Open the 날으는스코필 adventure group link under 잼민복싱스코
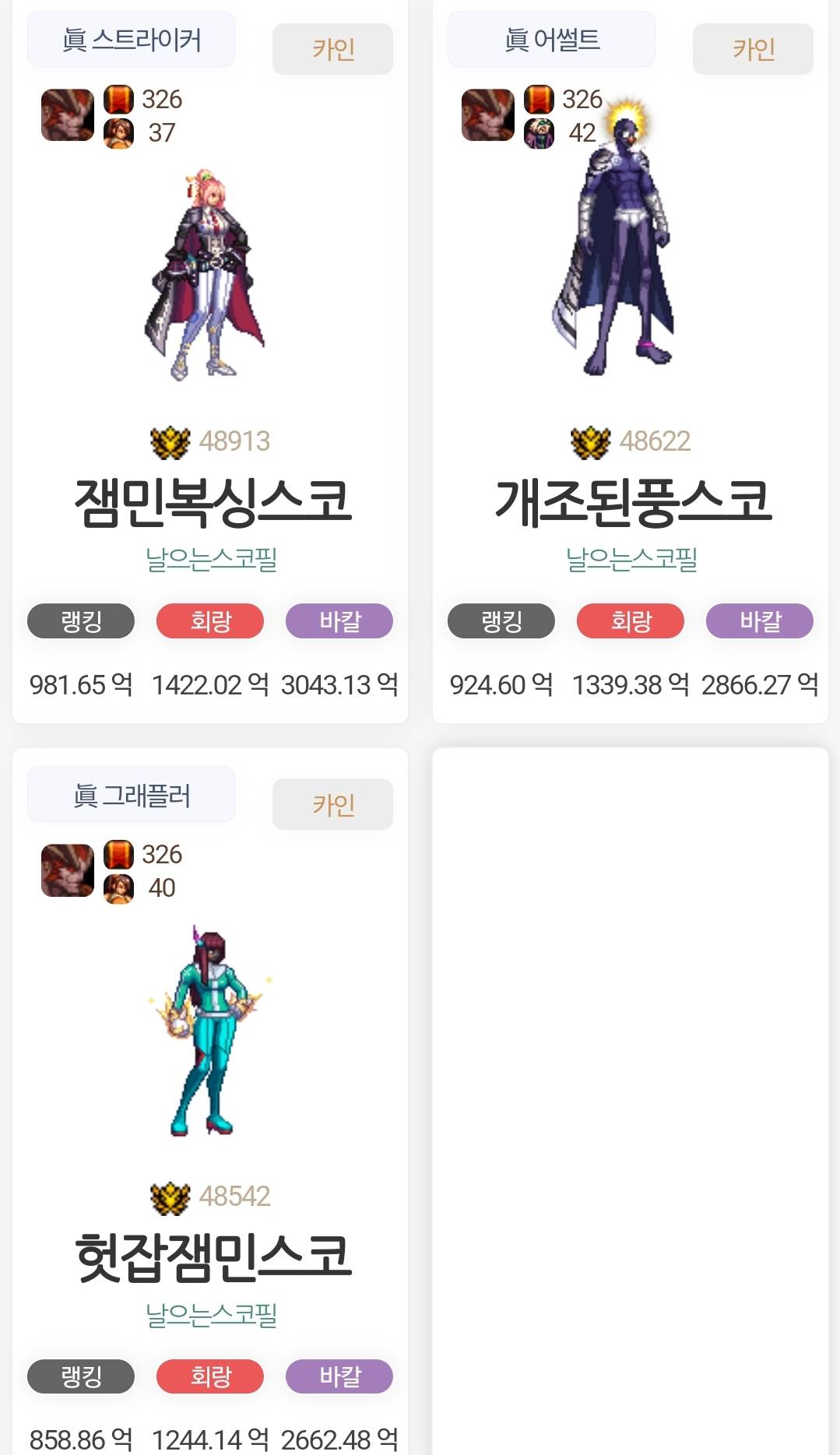Image resolution: width=840 pixels, height=1455 pixels. (x=212, y=558)
